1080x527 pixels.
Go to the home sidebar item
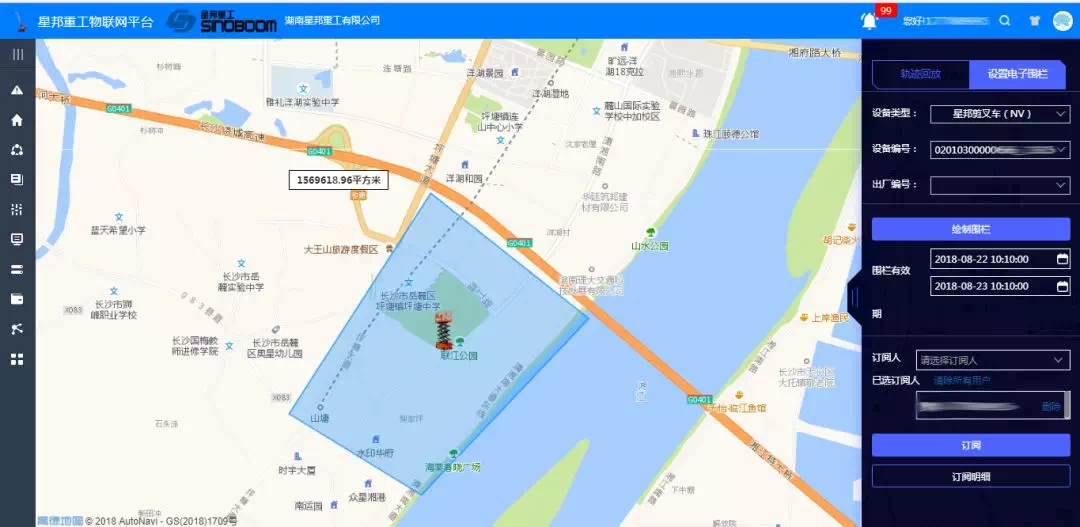[17, 120]
